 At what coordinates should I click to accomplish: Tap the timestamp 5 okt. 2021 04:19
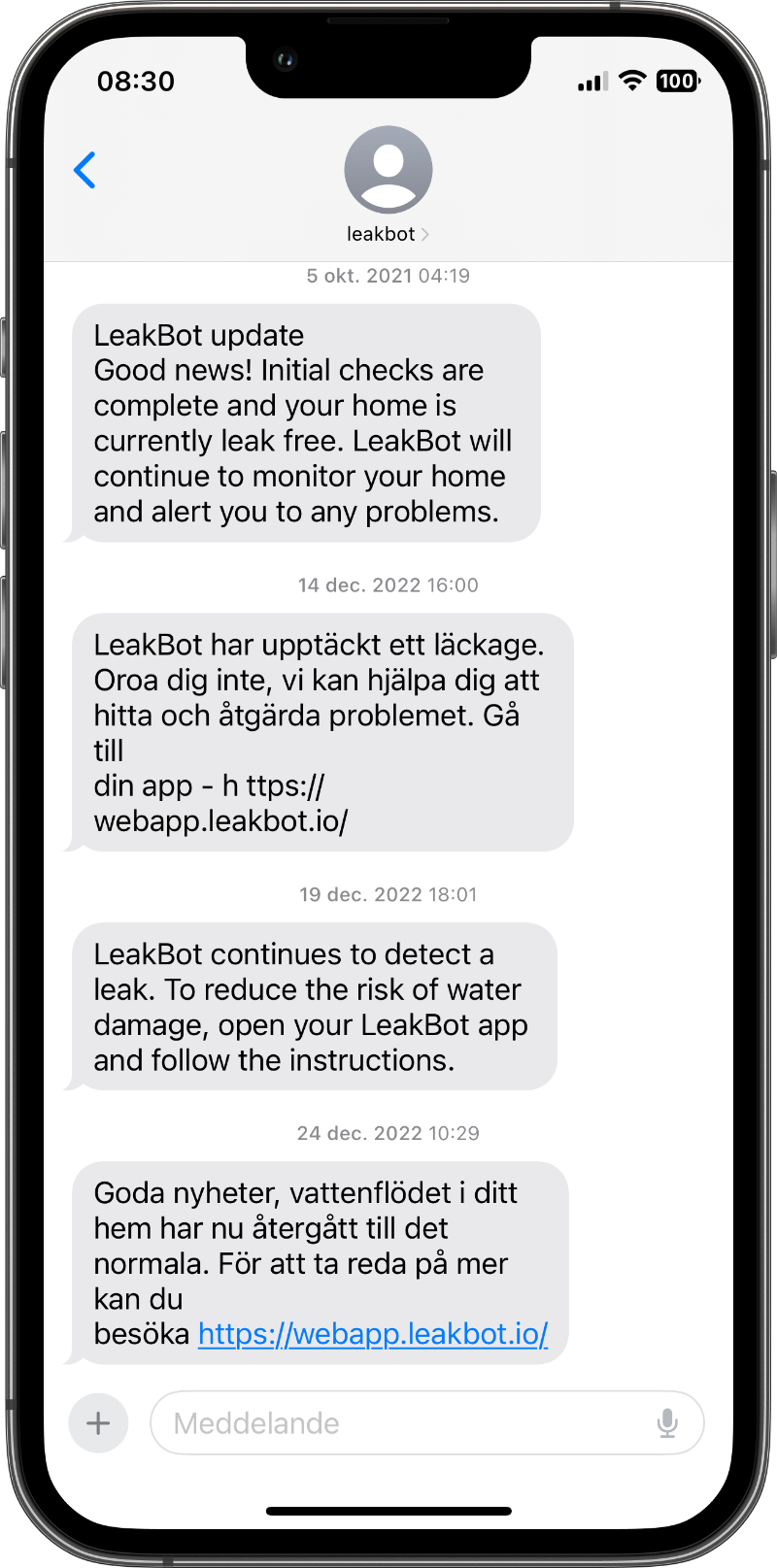[388, 275]
